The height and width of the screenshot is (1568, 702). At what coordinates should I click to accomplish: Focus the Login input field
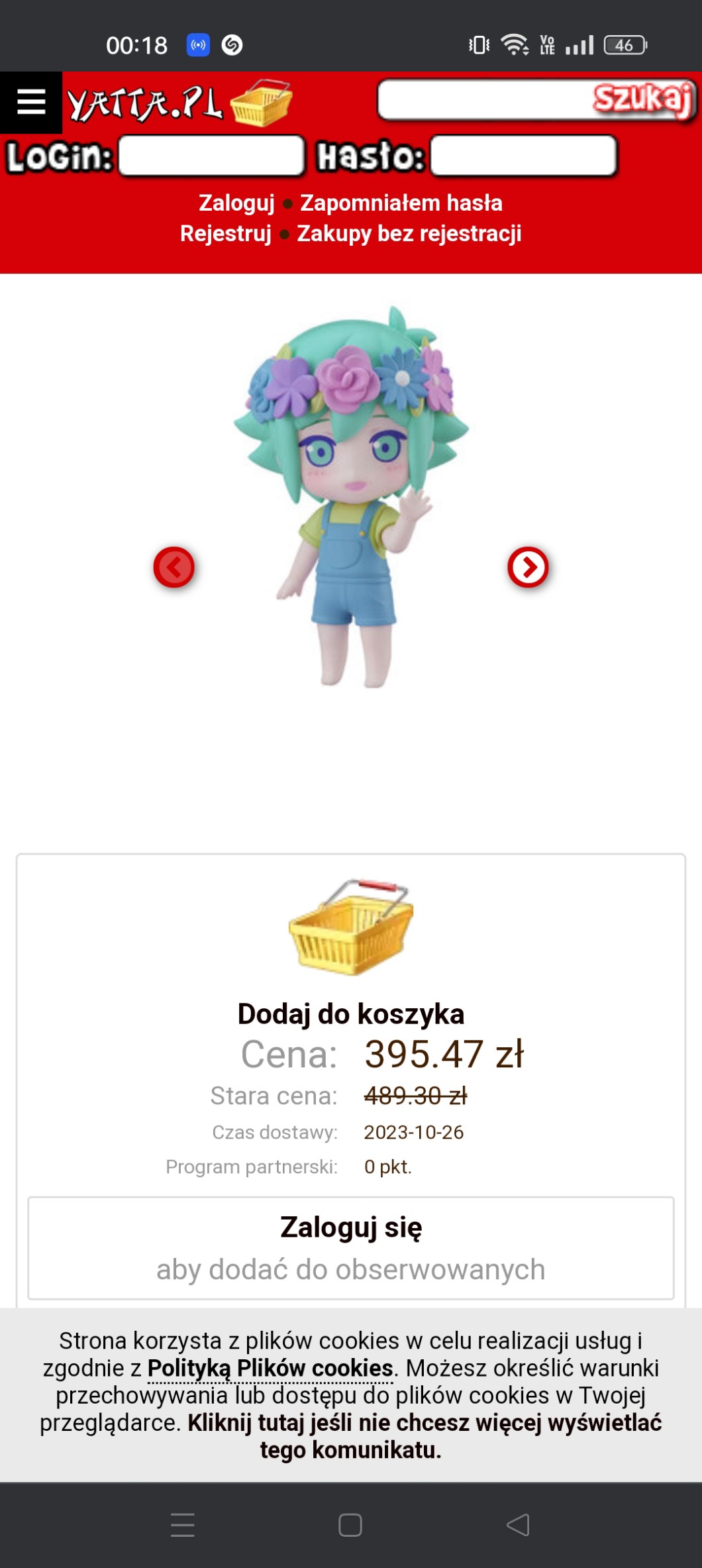click(x=211, y=156)
